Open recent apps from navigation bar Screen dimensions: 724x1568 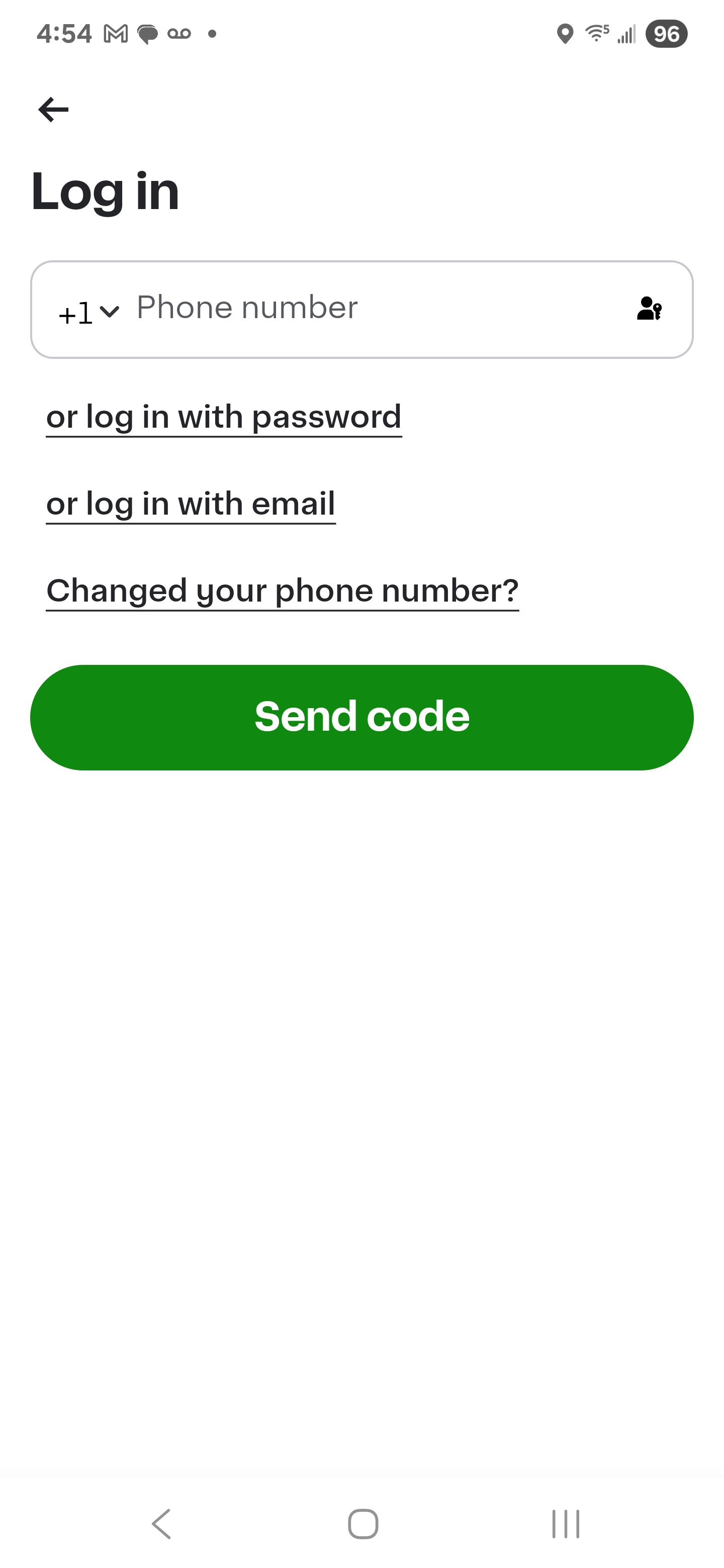[566, 1524]
